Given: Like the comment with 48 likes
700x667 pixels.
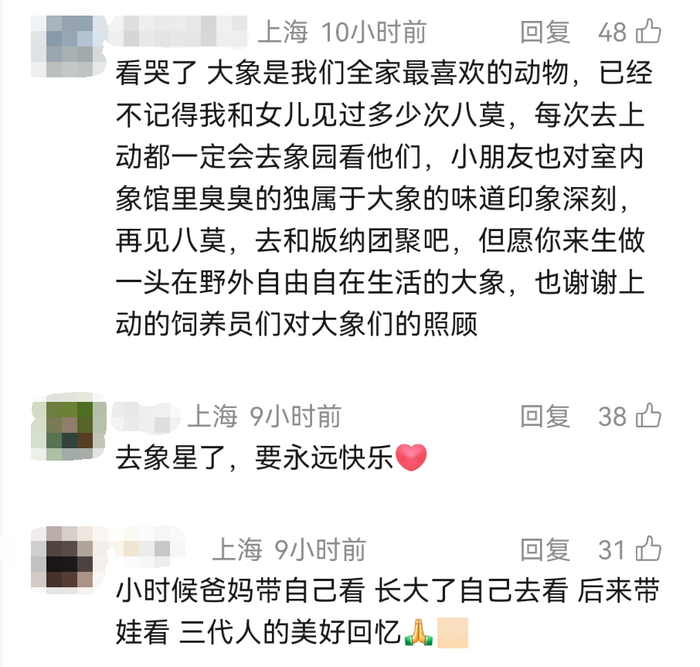Looking at the screenshot, I should point(648,32).
